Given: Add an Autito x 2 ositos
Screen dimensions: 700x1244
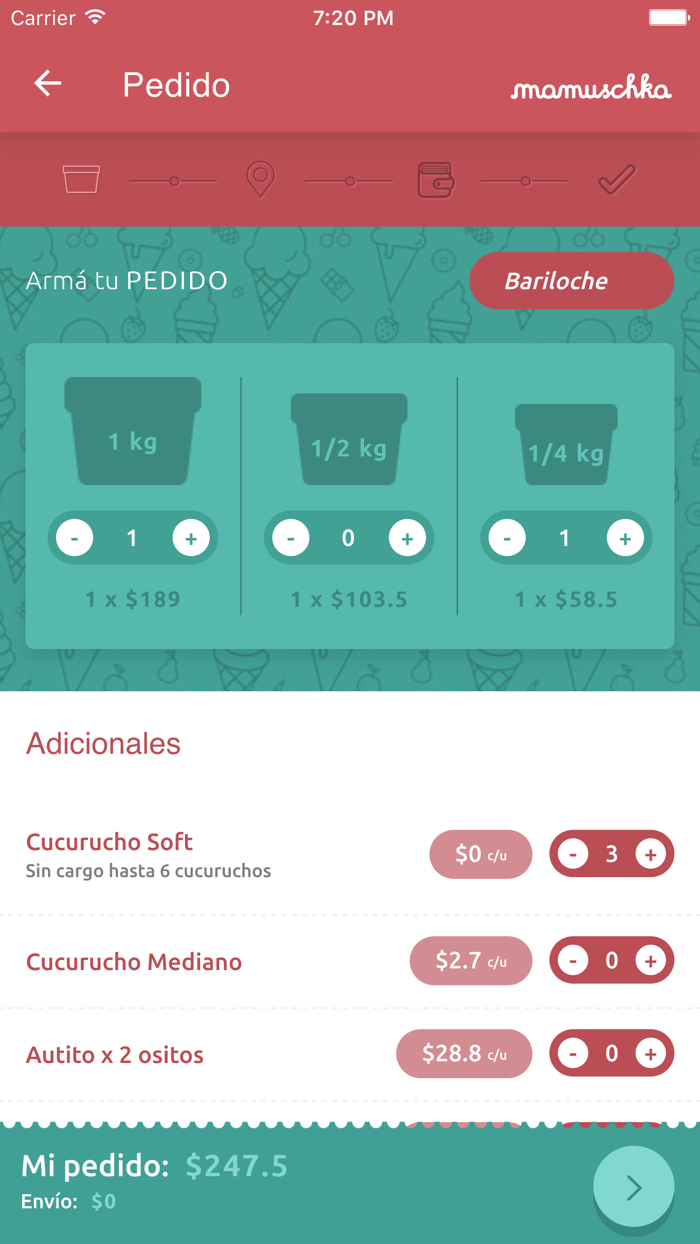Looking at the screenshot, I should (x=651, y=1053).
